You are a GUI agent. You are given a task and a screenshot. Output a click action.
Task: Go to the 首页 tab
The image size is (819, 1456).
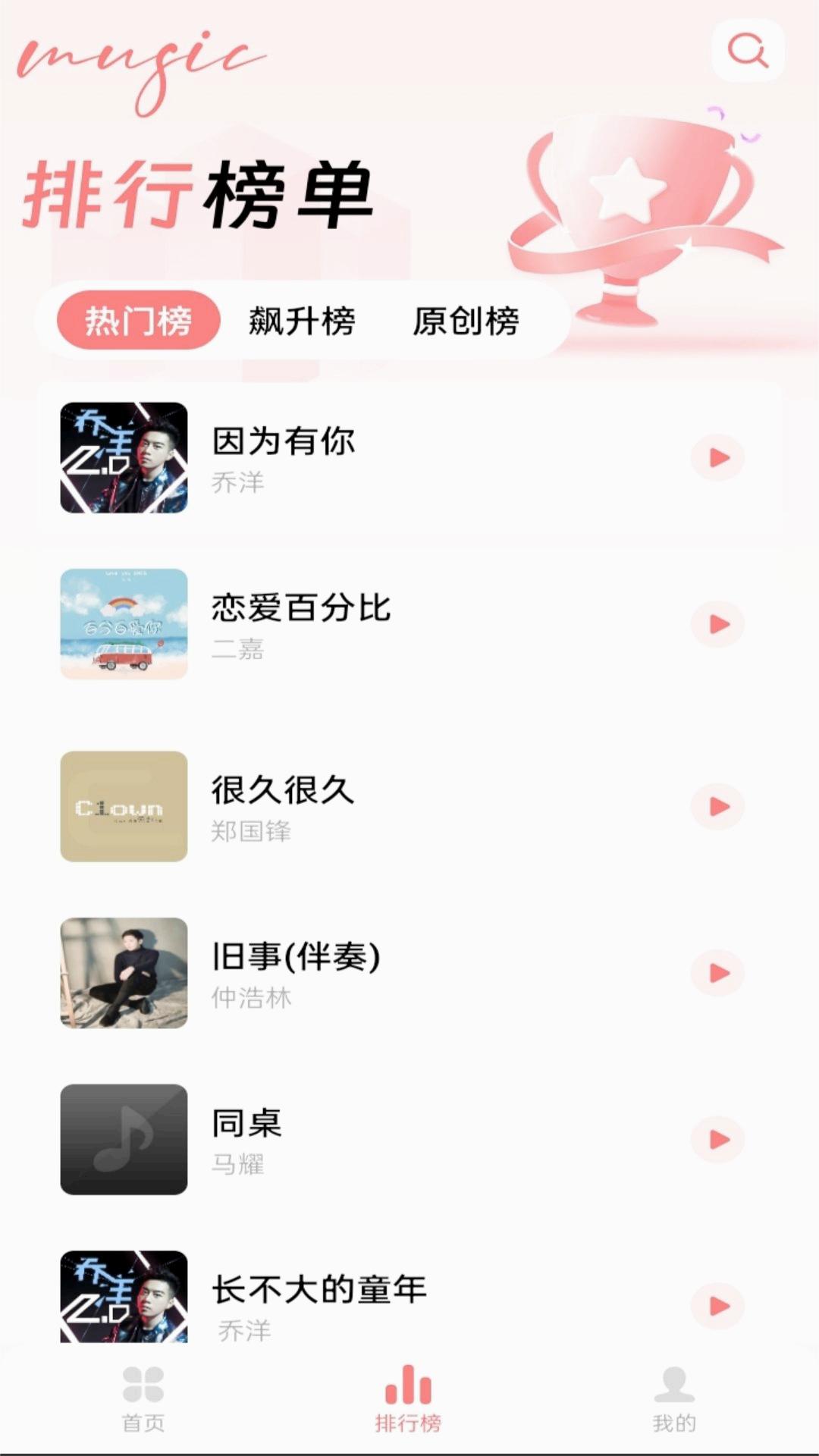143,1400
